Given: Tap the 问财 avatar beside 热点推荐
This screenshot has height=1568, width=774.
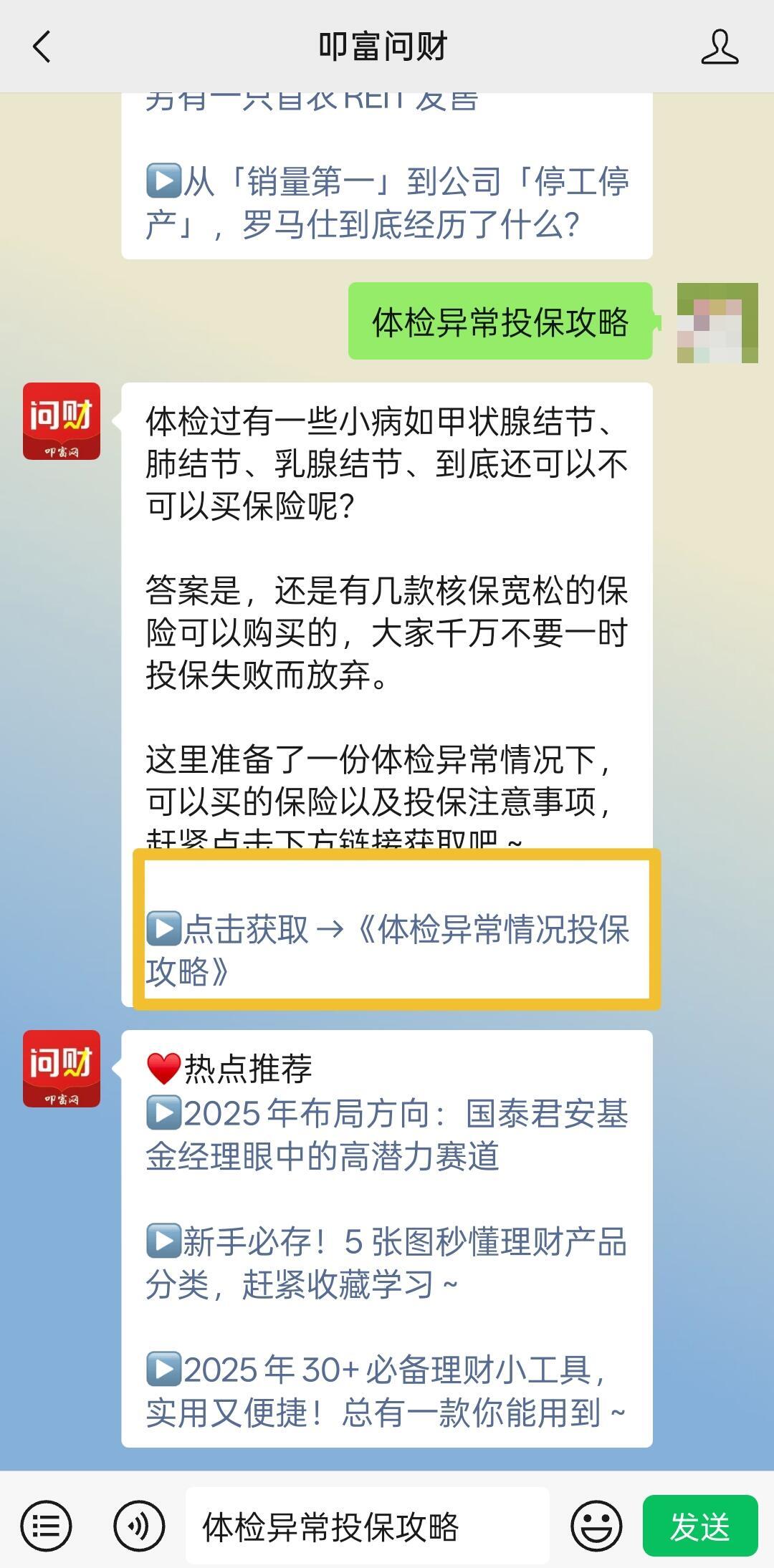Looking at the screenshot, I should (x=62, y=1069).
